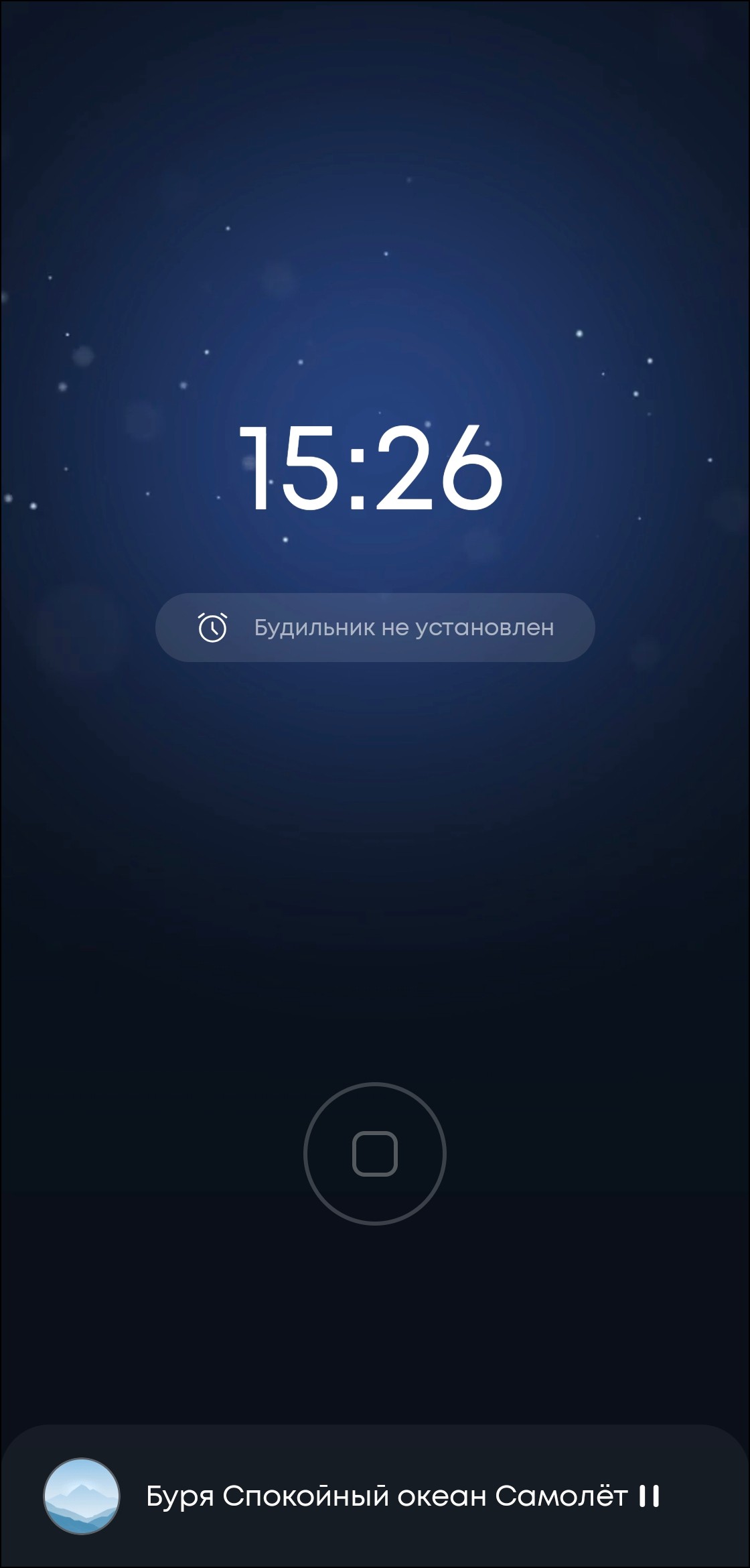
Task: Open the mountain thumbnail in the player bar
Action: [x=82, y=1496]
